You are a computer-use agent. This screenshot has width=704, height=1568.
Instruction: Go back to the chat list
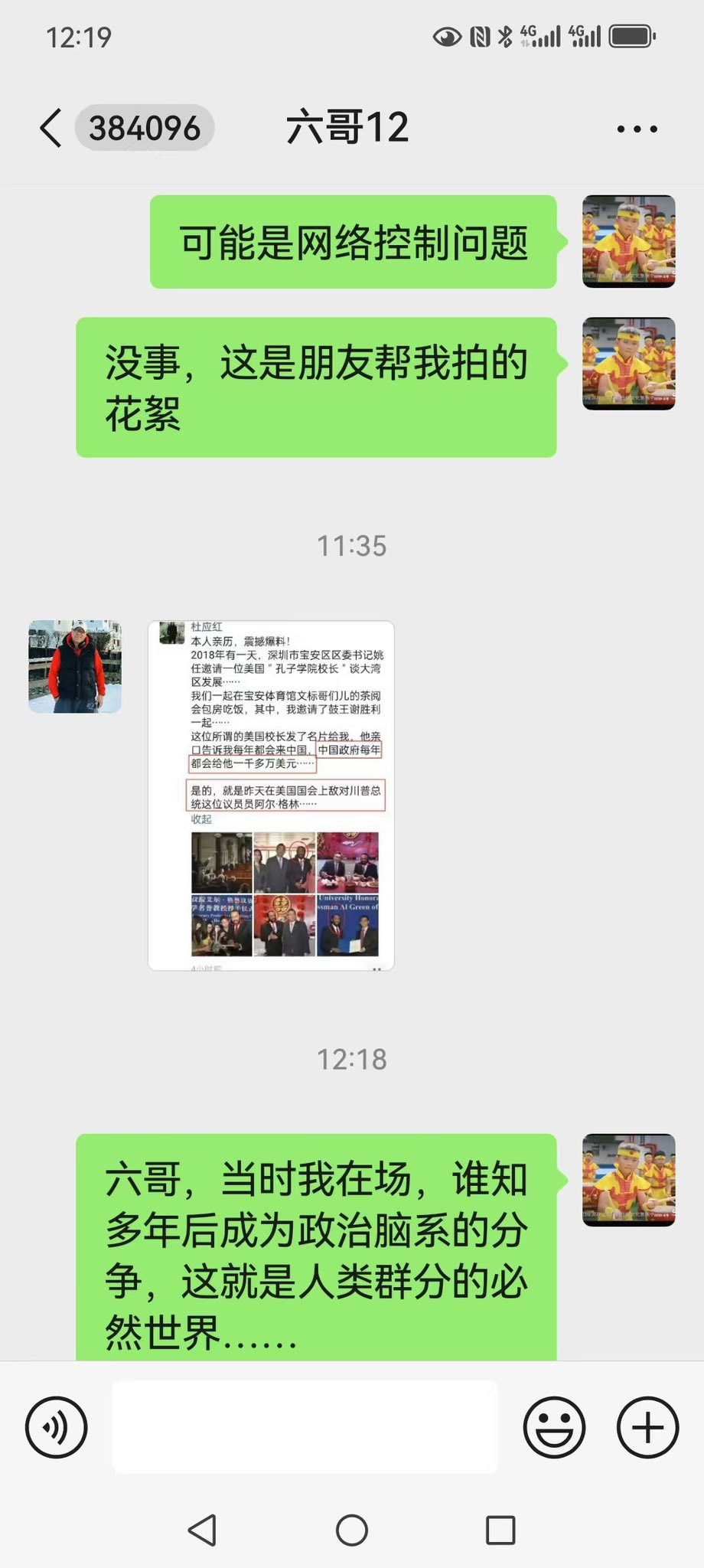click(x=51, y=128)
